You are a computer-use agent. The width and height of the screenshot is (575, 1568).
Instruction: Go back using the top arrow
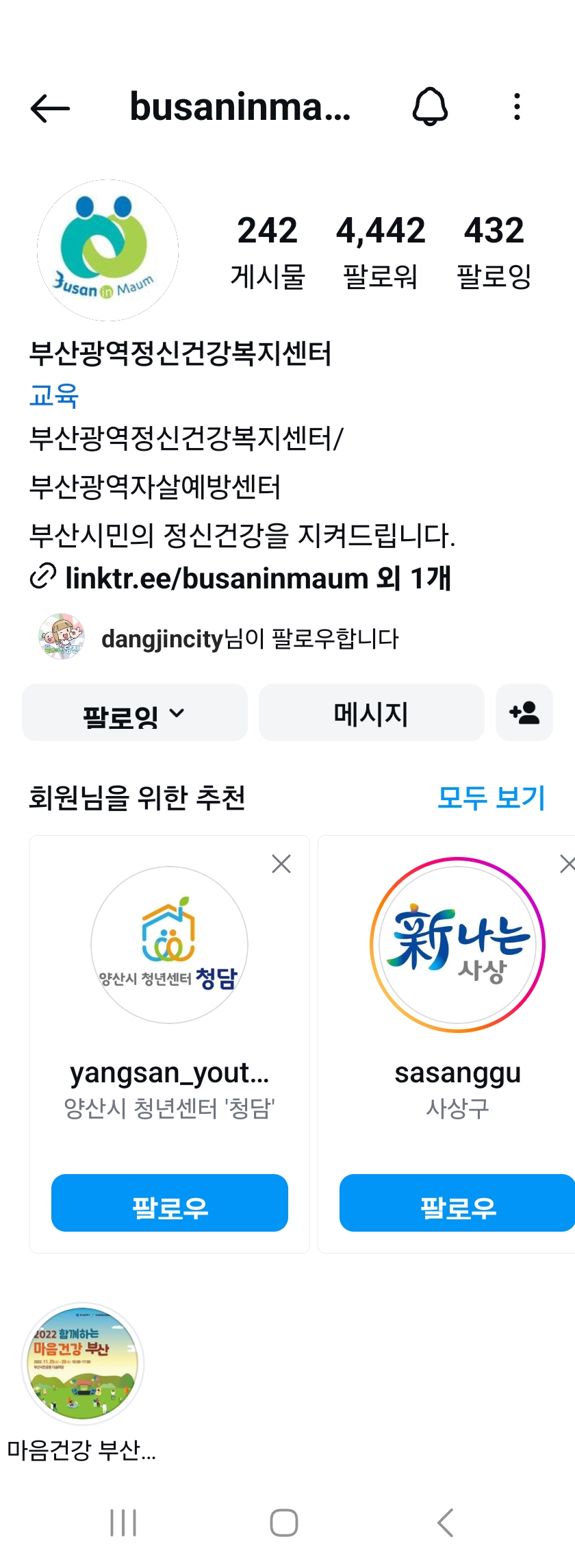[50, 108]
